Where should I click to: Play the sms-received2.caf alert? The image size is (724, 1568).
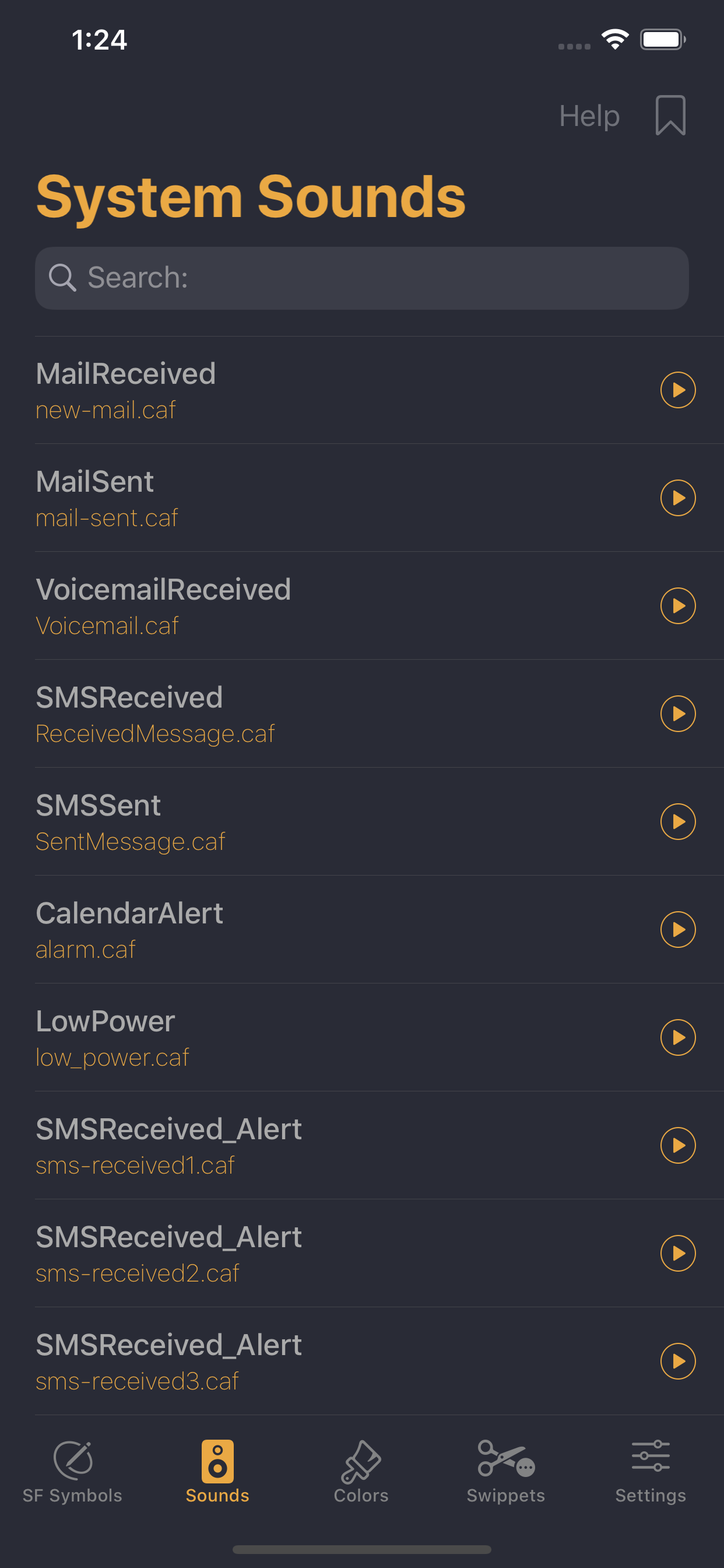(x=678, y=1254)
